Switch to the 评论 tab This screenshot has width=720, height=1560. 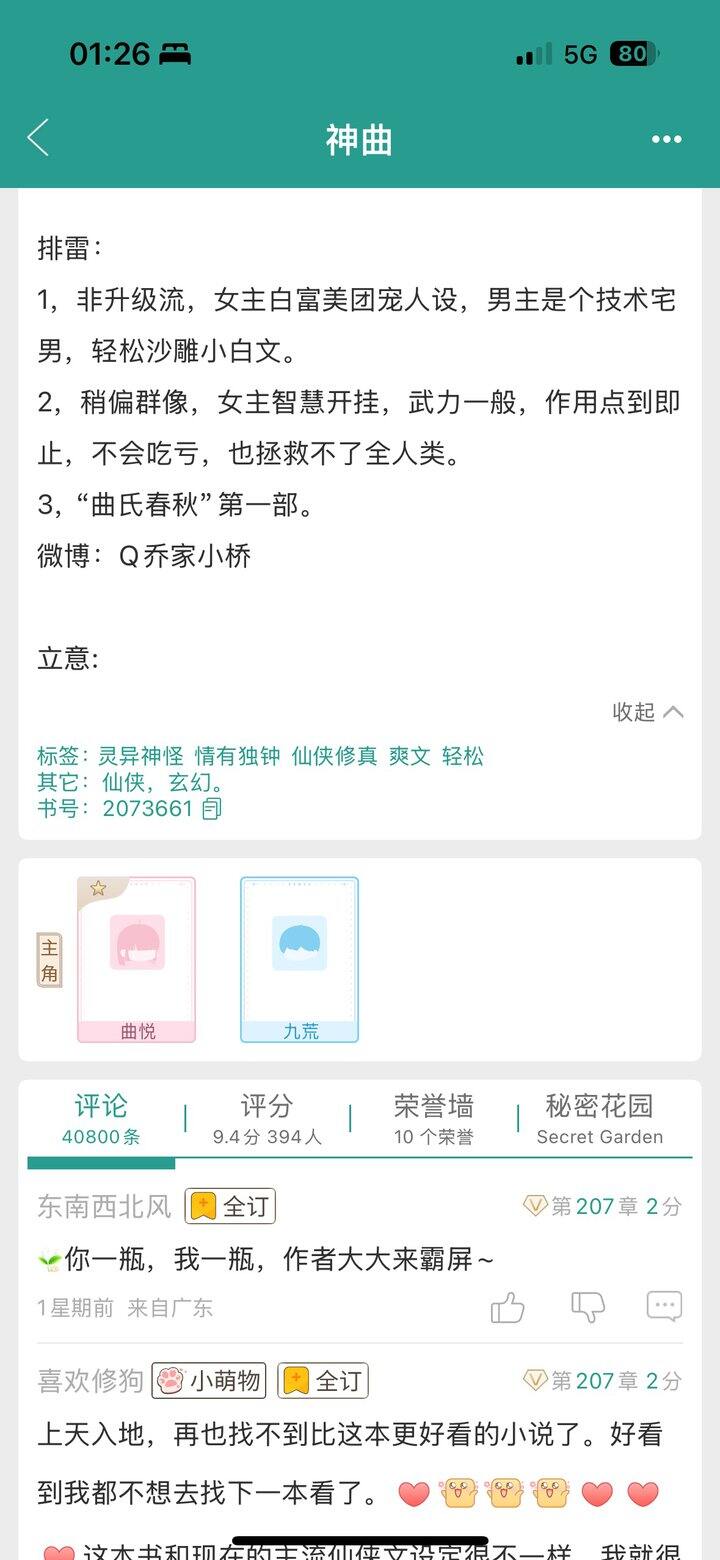tap(101, 1119)
